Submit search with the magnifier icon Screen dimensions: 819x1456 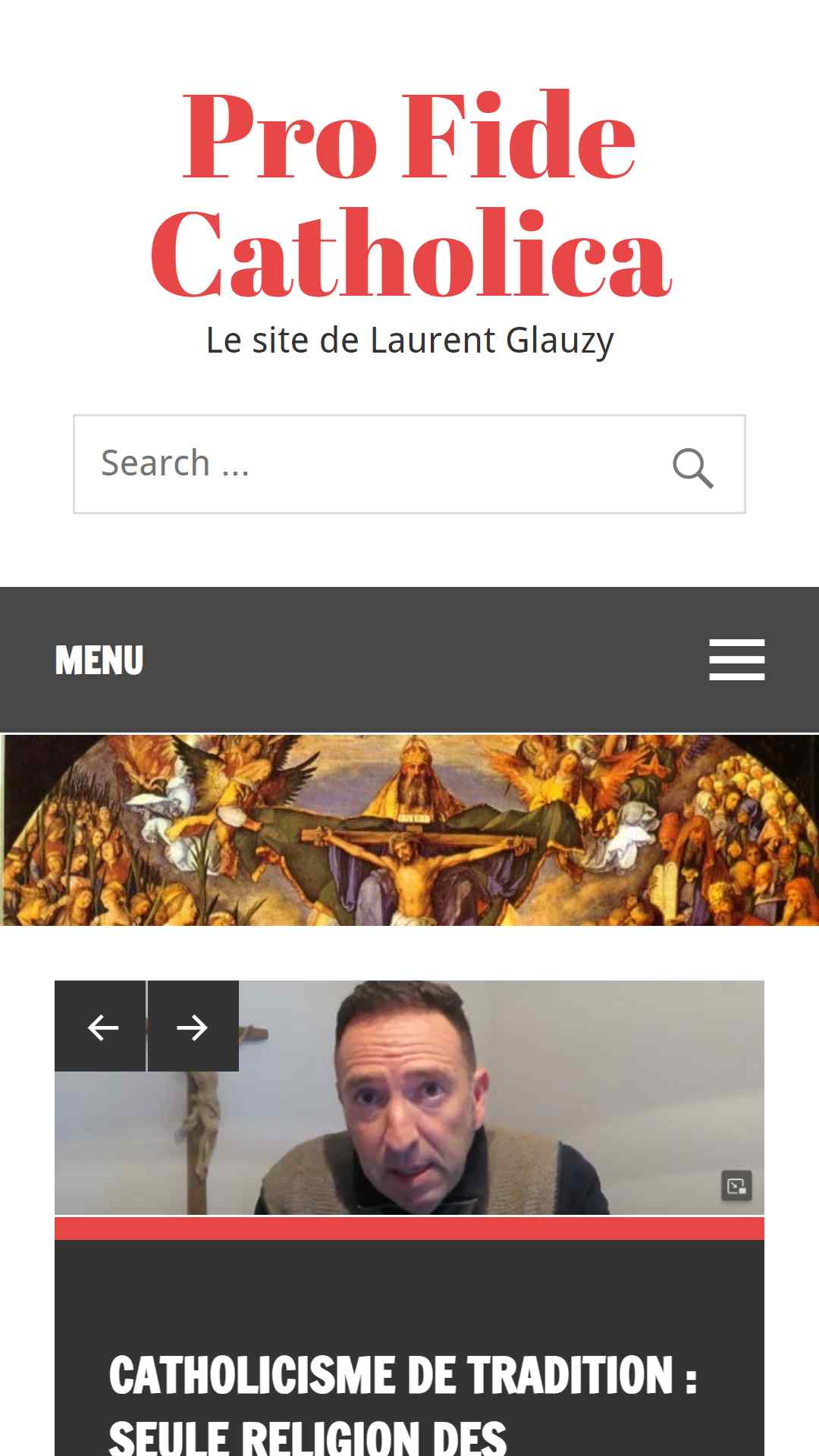click(693, 466)
